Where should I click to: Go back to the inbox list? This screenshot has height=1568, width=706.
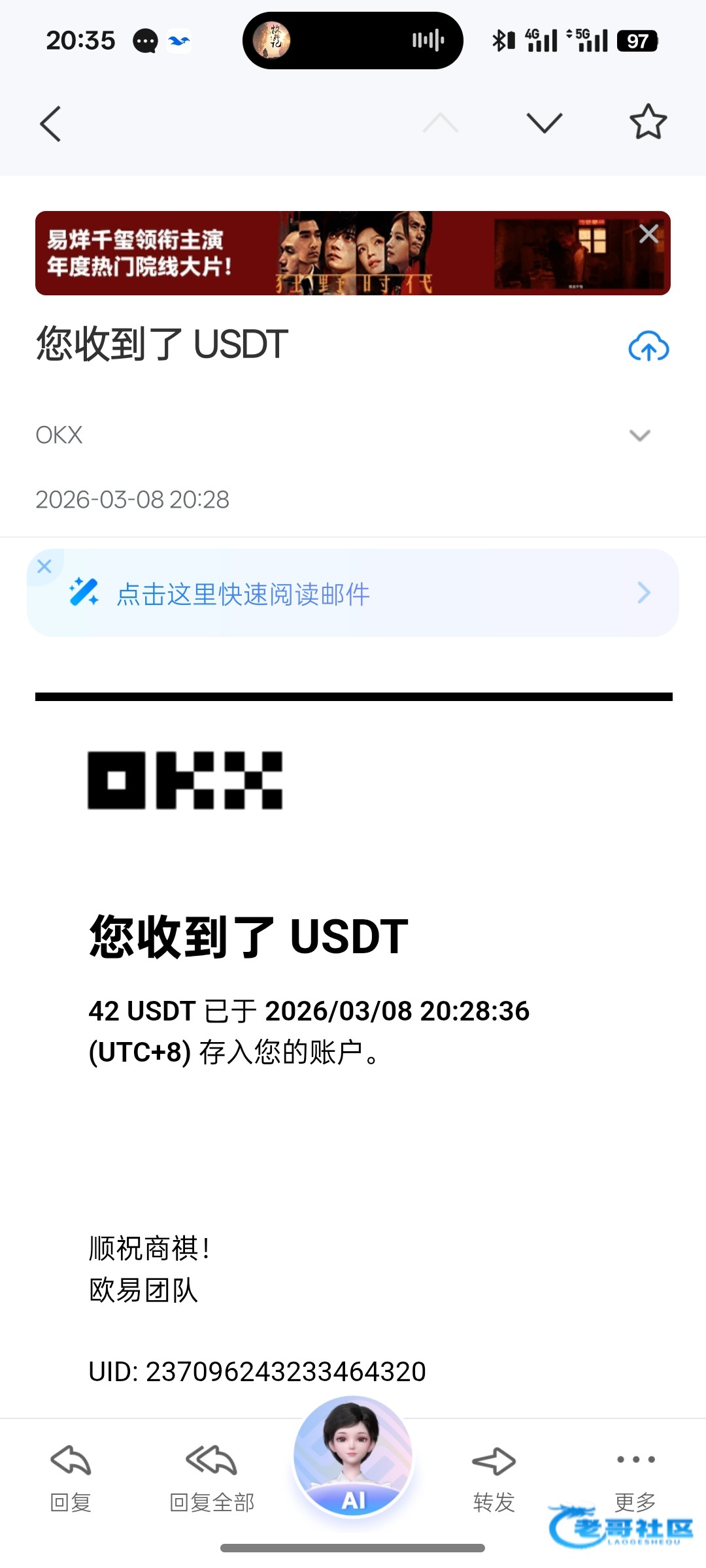[x=50, y=123]
